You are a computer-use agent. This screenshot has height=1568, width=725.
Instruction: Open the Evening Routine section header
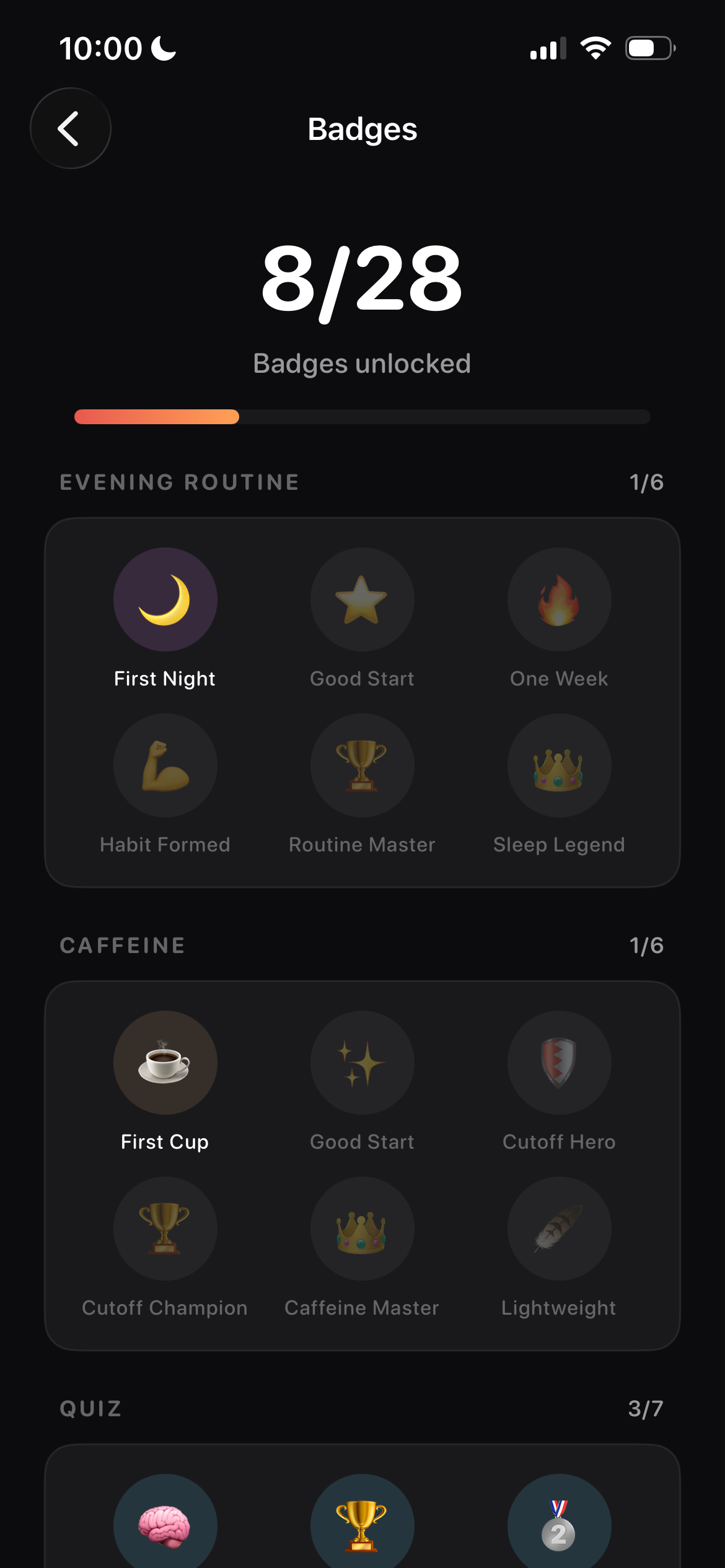178,482
